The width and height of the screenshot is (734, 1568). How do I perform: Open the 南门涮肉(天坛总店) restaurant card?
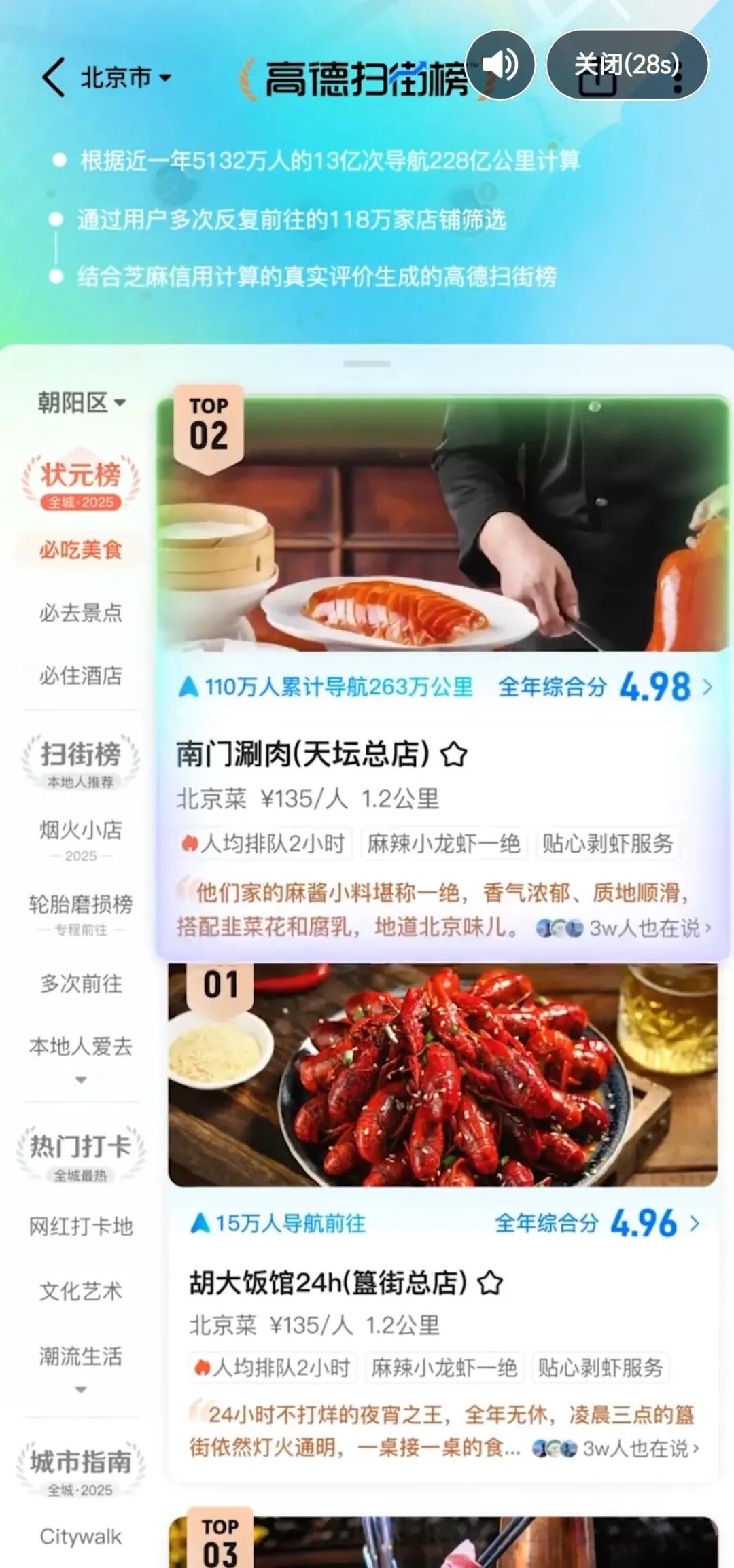pos(302,753)
